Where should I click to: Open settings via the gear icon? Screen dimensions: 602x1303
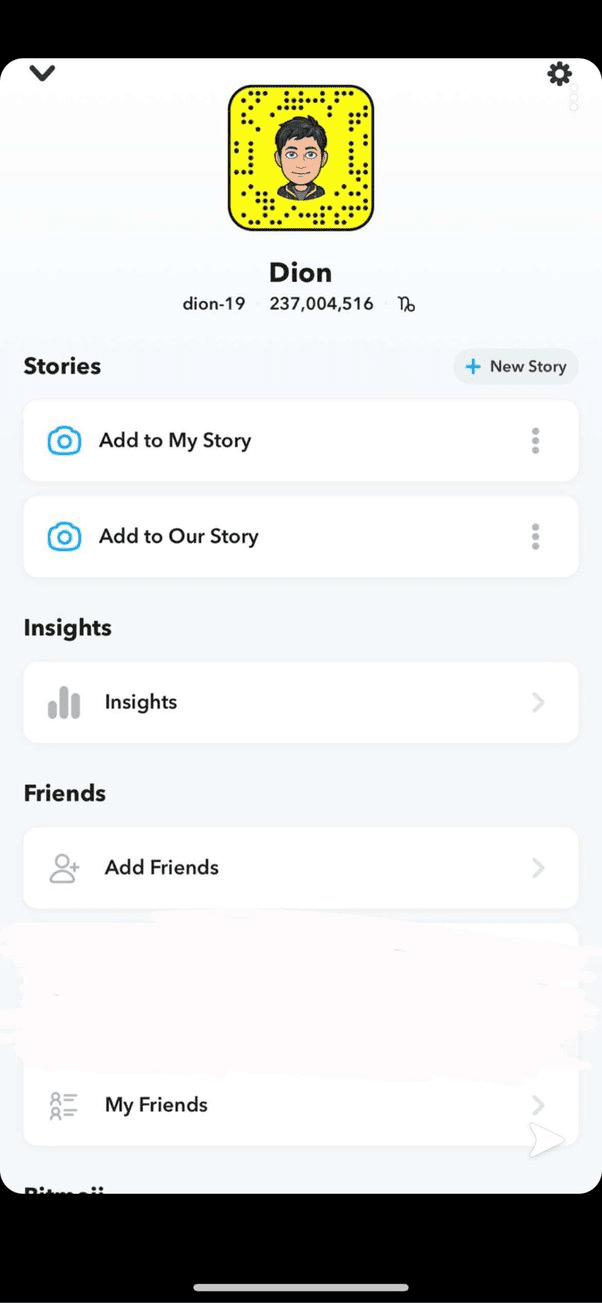pos(559,73)
